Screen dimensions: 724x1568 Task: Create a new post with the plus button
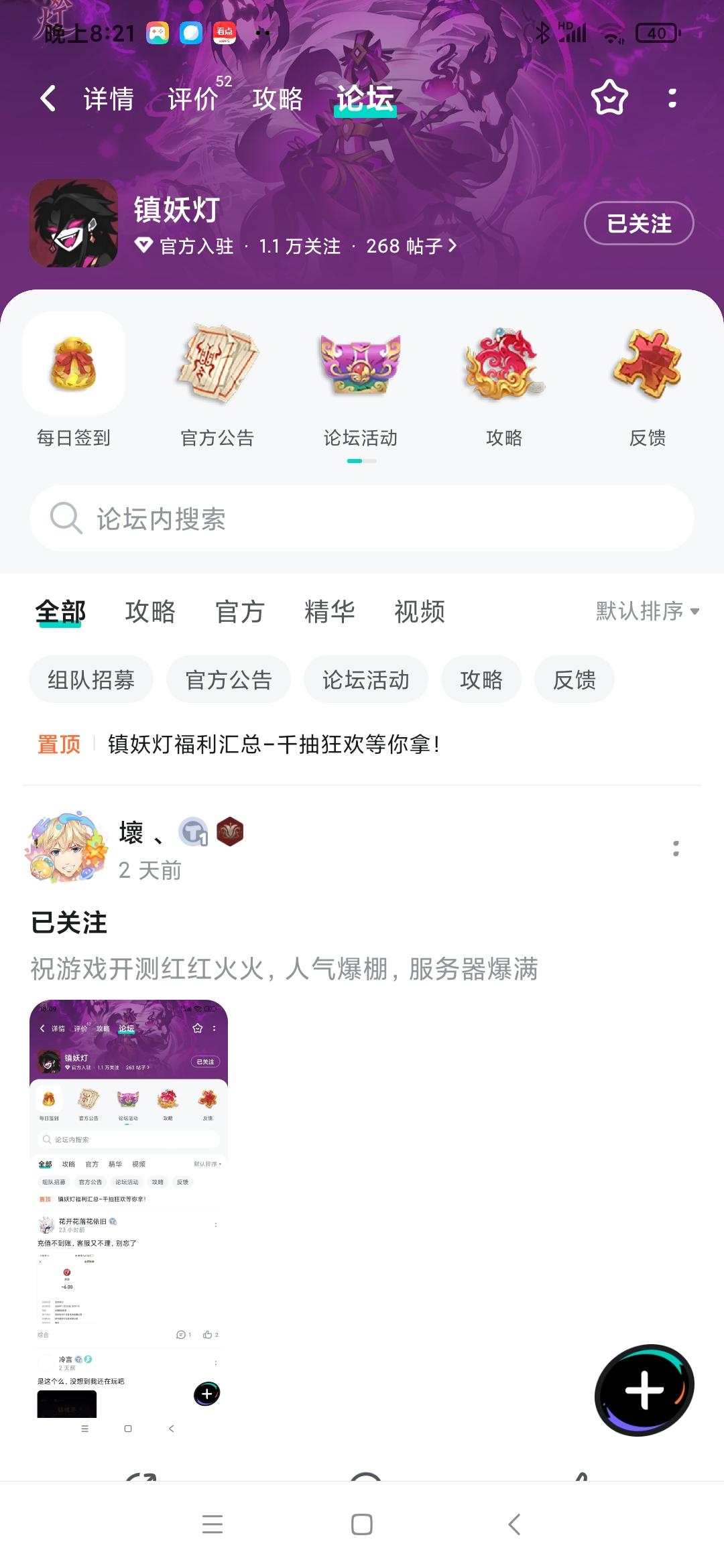[644, 1390]
